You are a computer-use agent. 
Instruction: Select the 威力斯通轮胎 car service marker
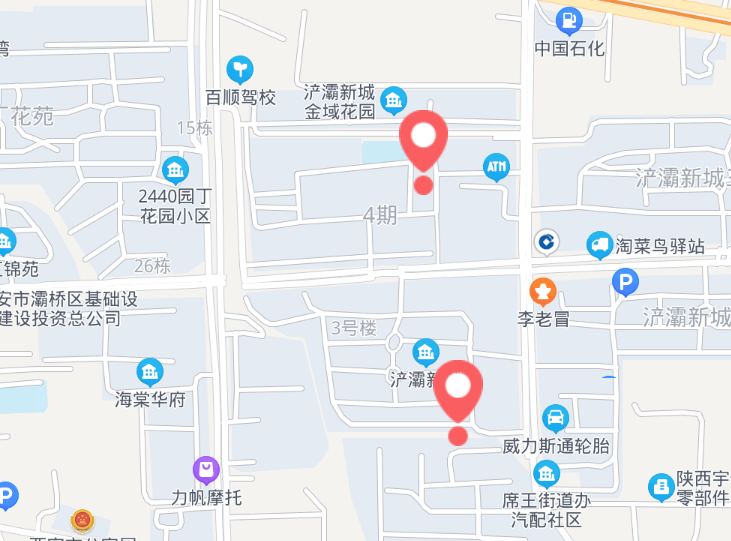[556, 418]
